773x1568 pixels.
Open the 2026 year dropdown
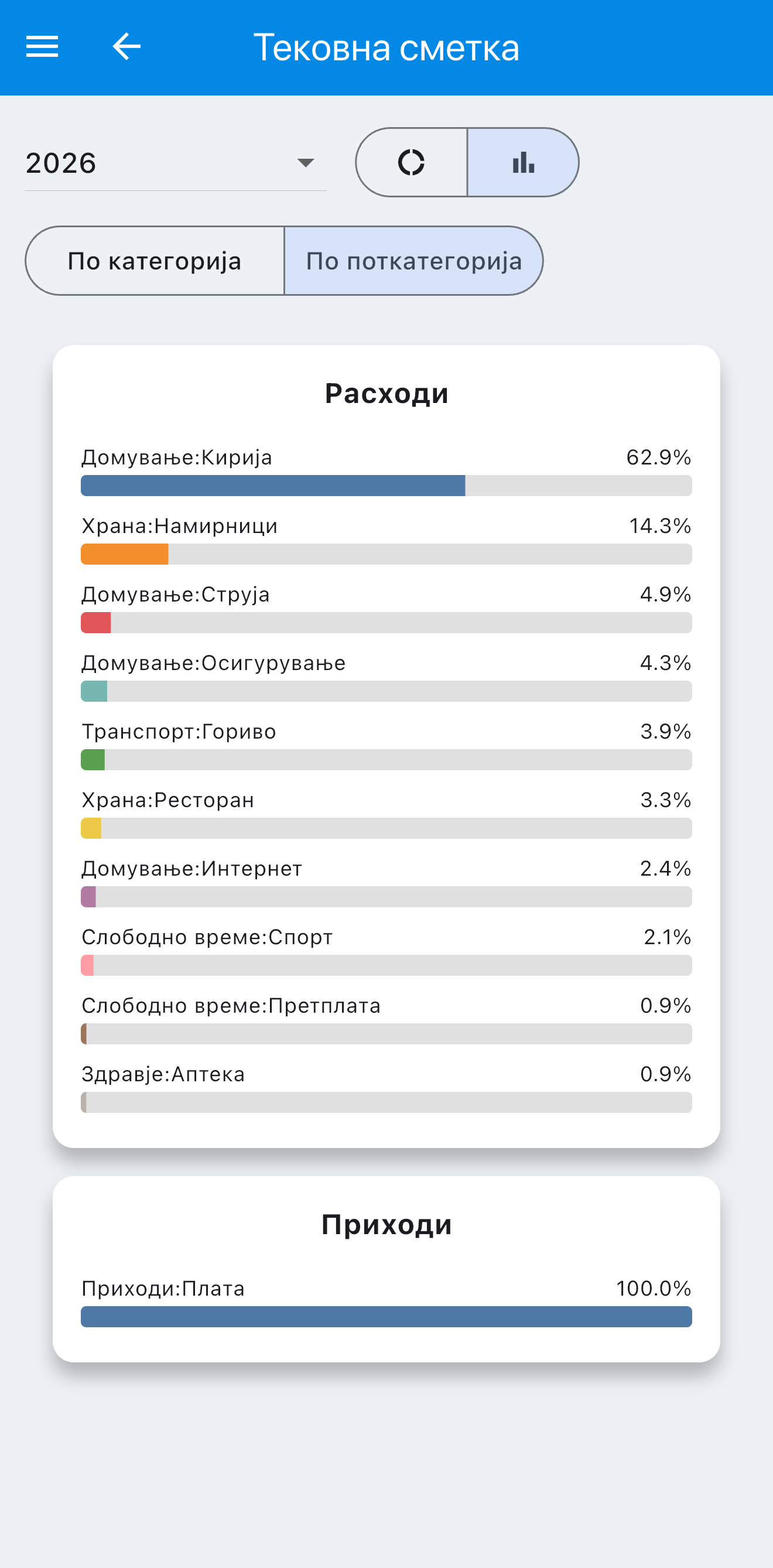click(x=175, y=162)
